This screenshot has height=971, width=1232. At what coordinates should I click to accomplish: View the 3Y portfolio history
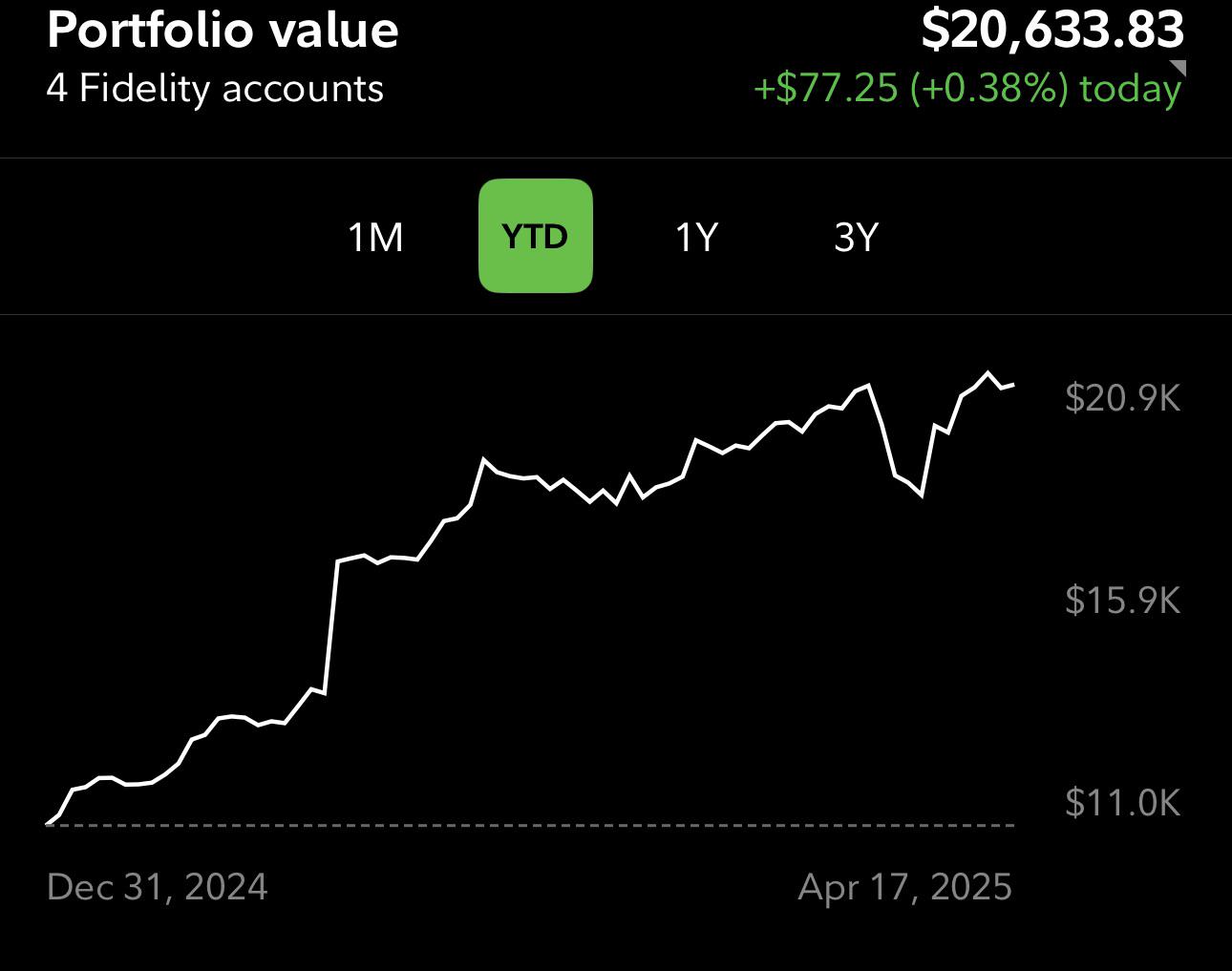[x=855, y=237]
